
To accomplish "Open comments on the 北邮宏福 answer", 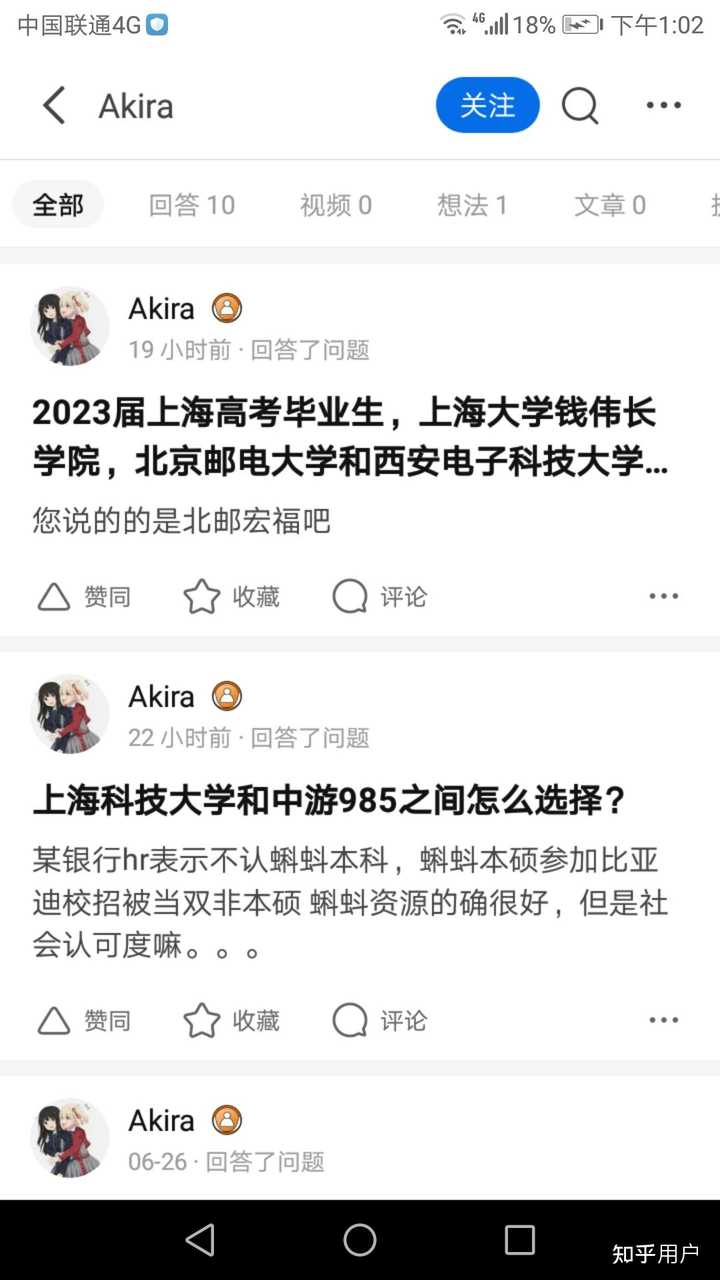I will pyautogui.click(x=380, y=597).
